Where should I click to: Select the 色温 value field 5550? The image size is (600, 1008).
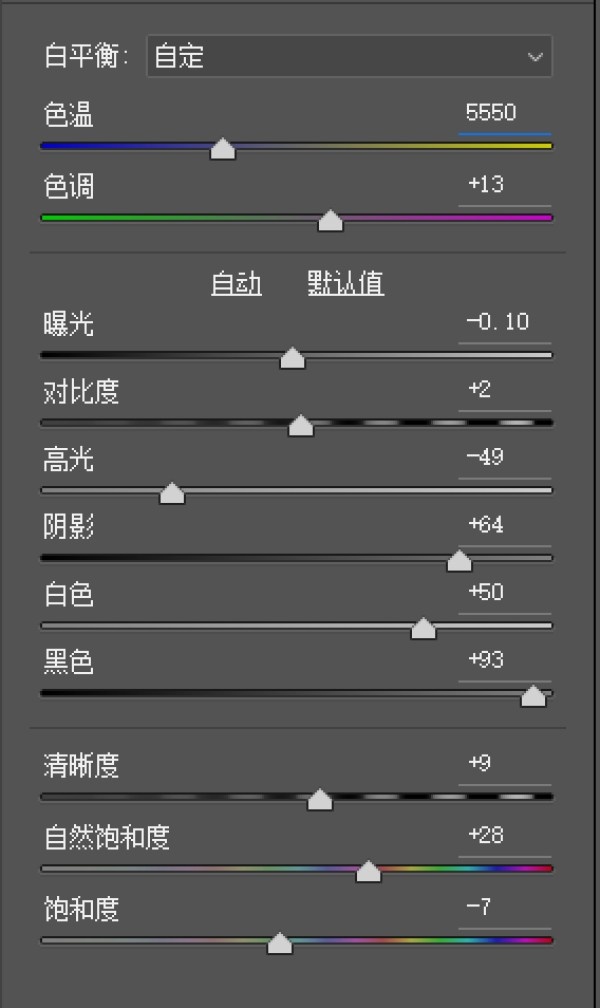[x=491, y=113]
